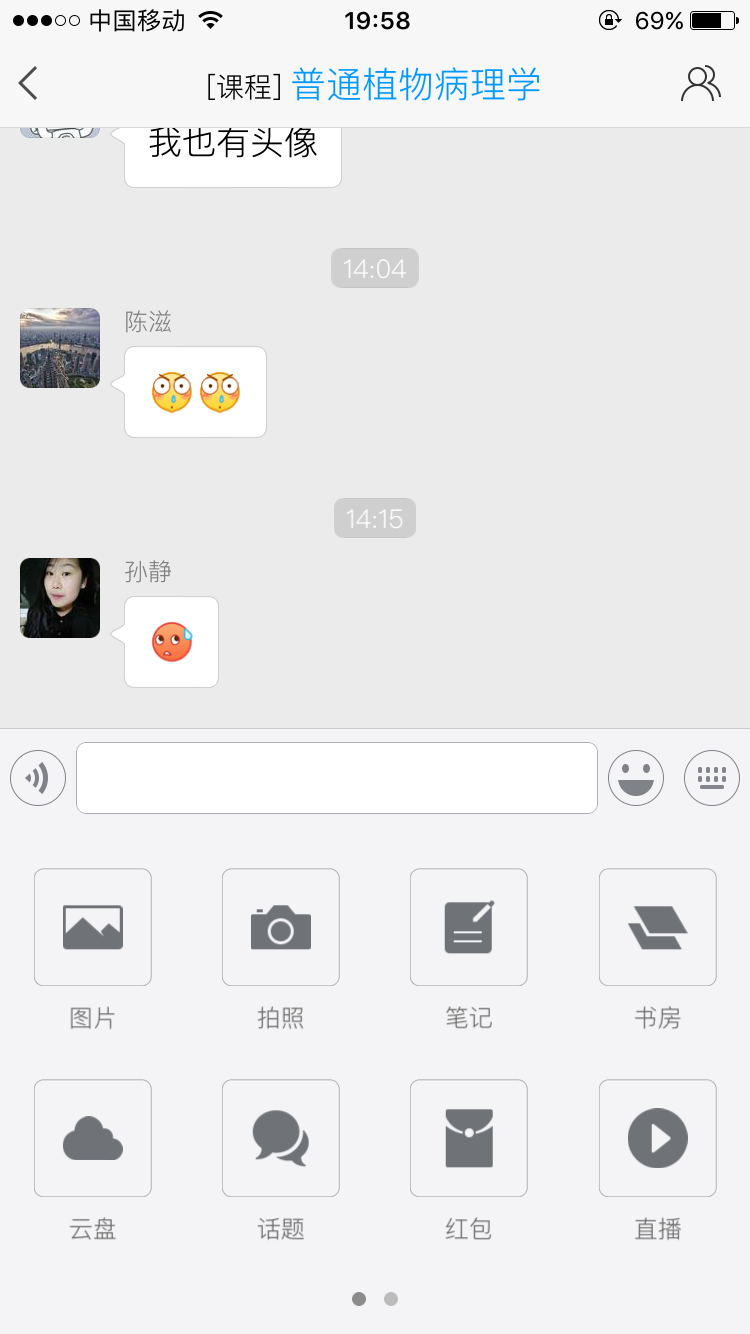Open the course title 普通植物病理学
Viewport: 750px width, 1334px height.
[415, 85]
